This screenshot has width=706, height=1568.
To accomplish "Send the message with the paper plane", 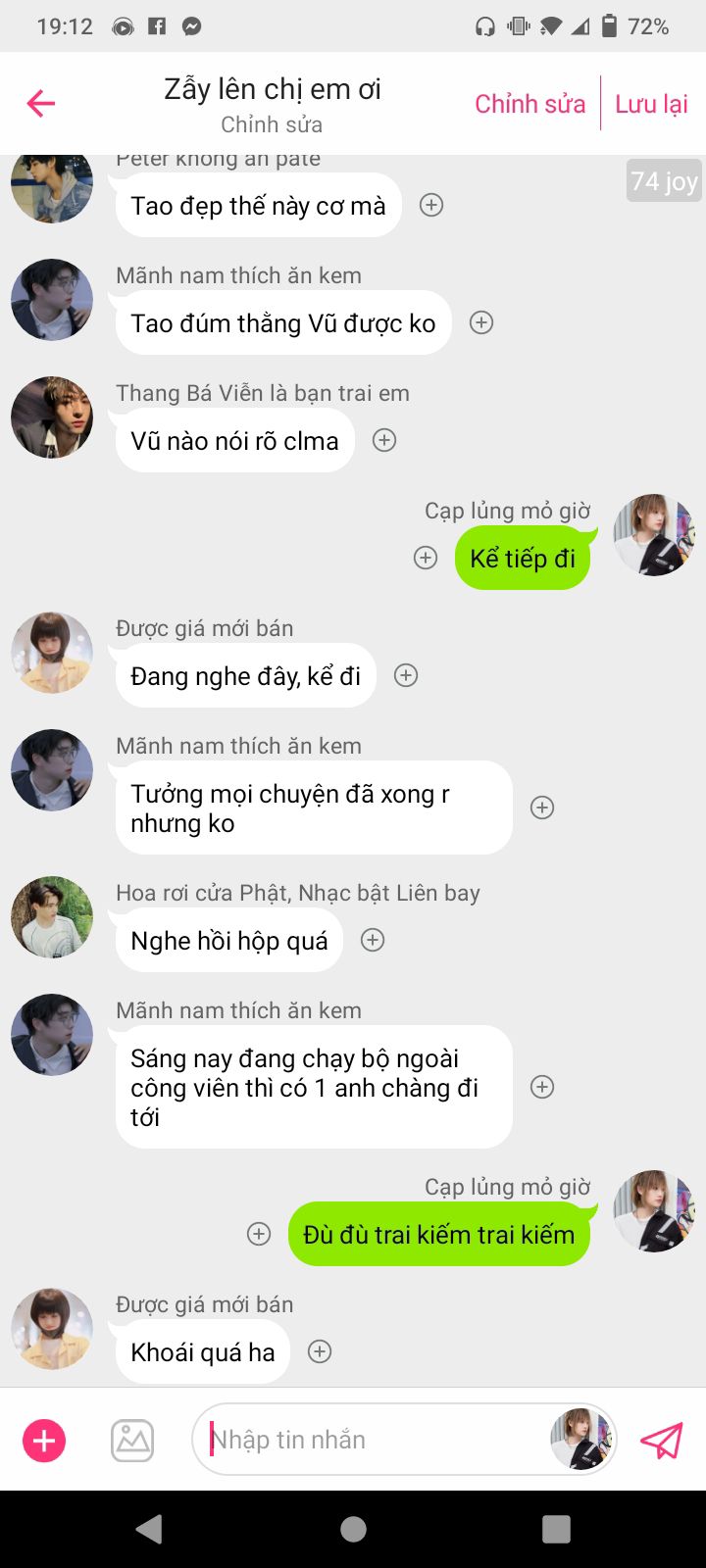I will pyautogui.click(x=661, y=1441).
